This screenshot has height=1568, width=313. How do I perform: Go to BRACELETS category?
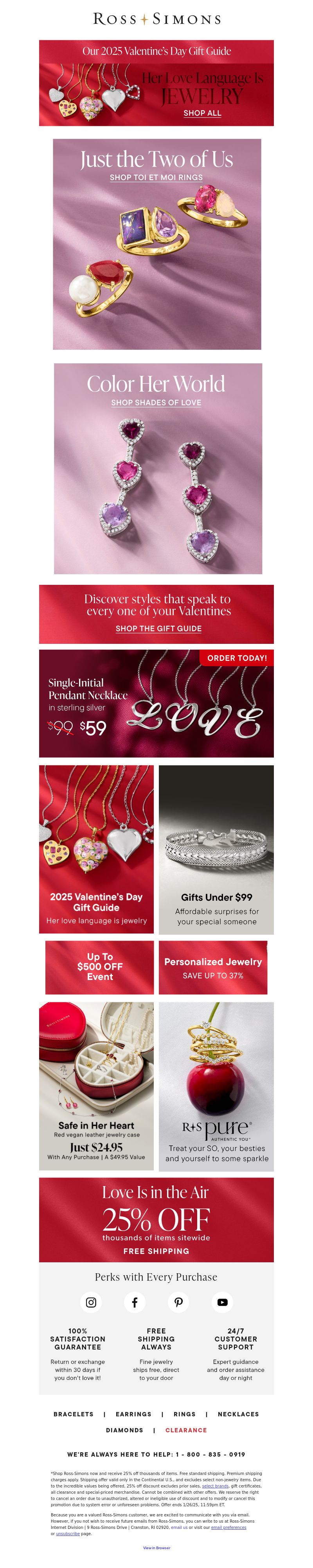coord(74,1414)
